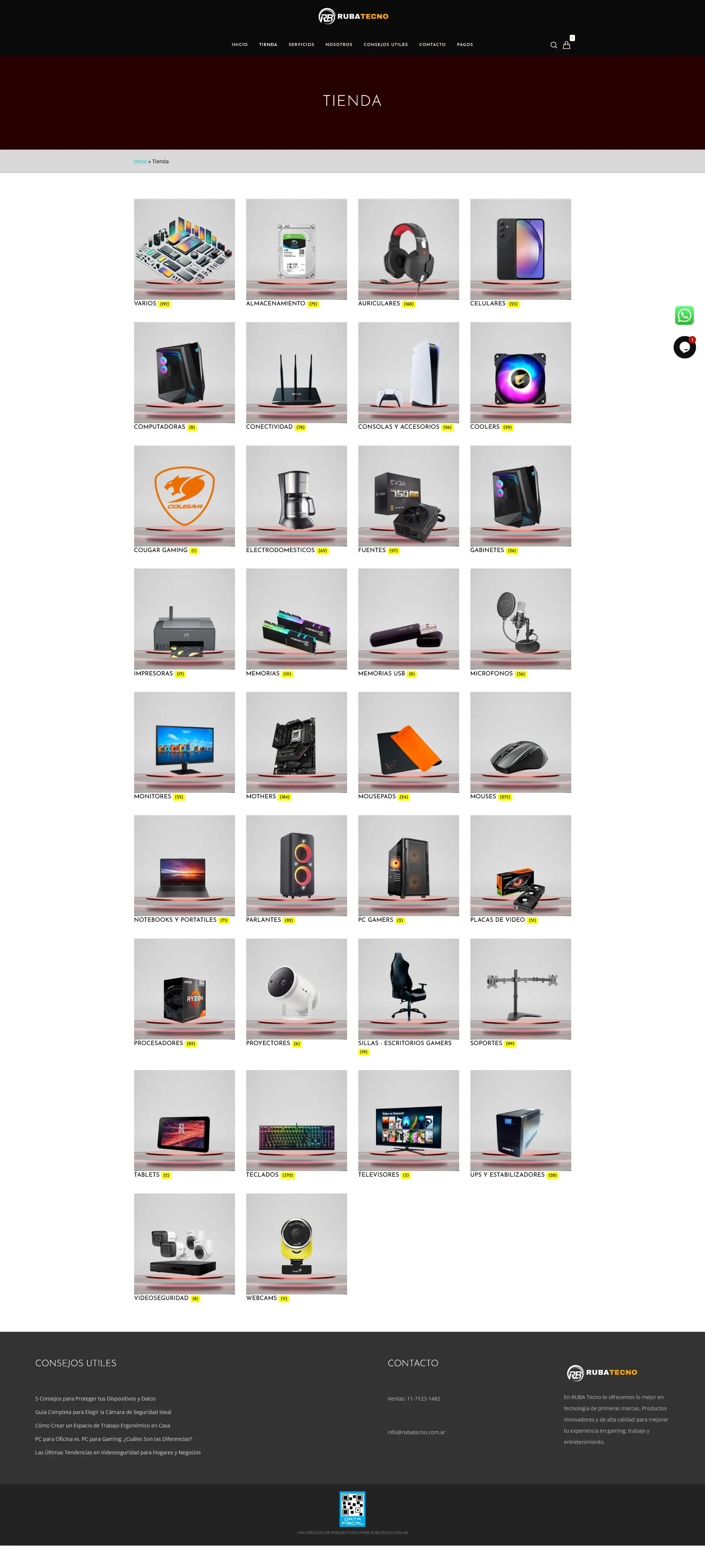View the Webcams category
Image resolution: width=705 pixels, height=1568 pixels.
click(296, 1244)
